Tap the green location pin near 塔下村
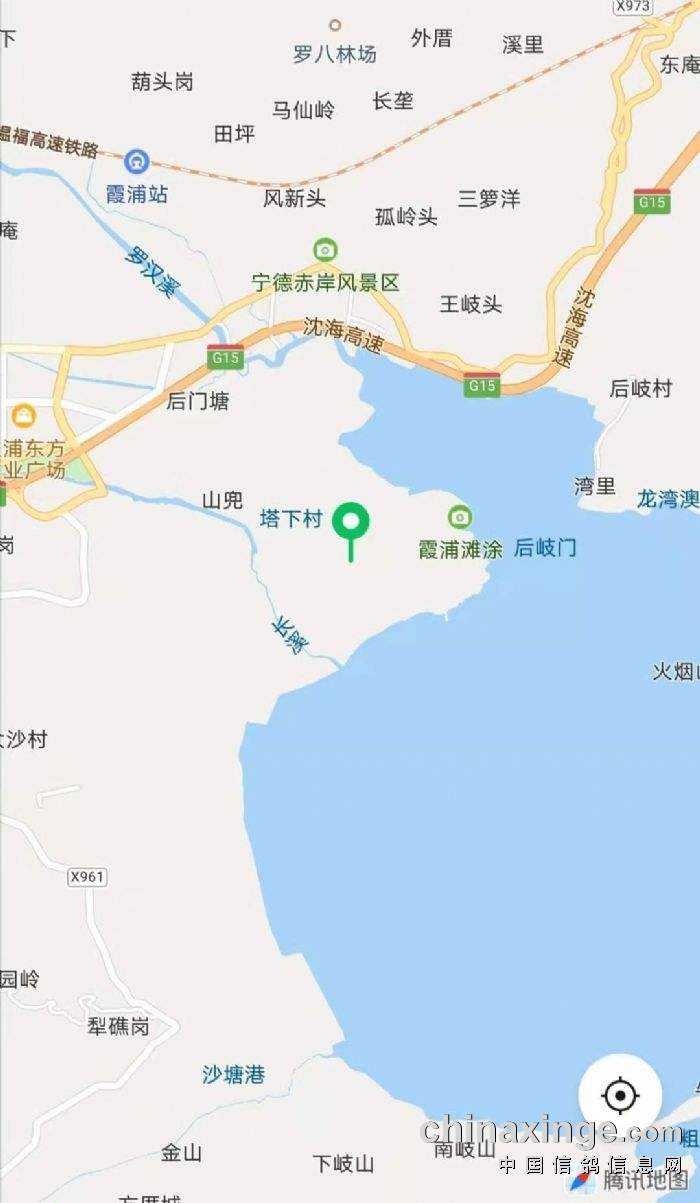This screenshot has height=1203, width=700. tap(351, 522)
